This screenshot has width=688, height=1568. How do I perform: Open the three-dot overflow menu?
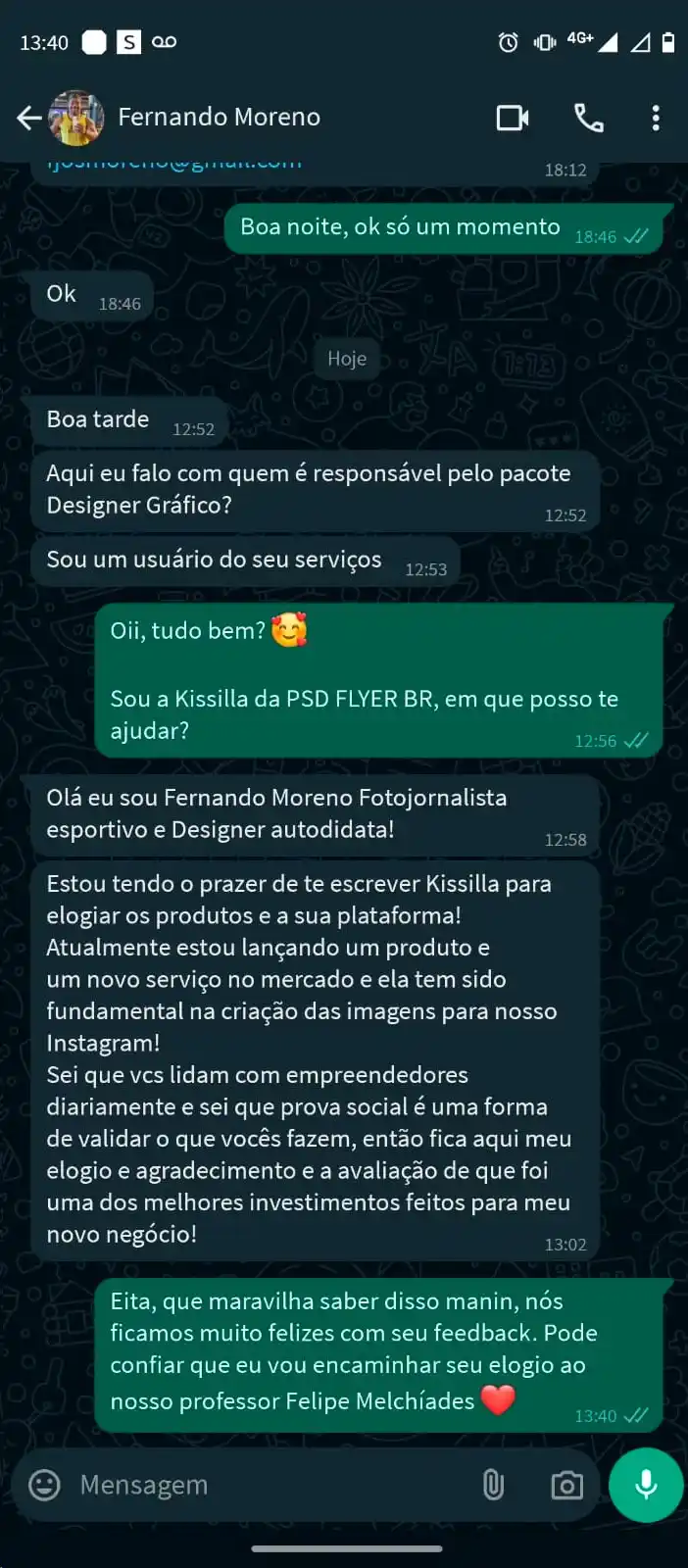click(656, 119)
